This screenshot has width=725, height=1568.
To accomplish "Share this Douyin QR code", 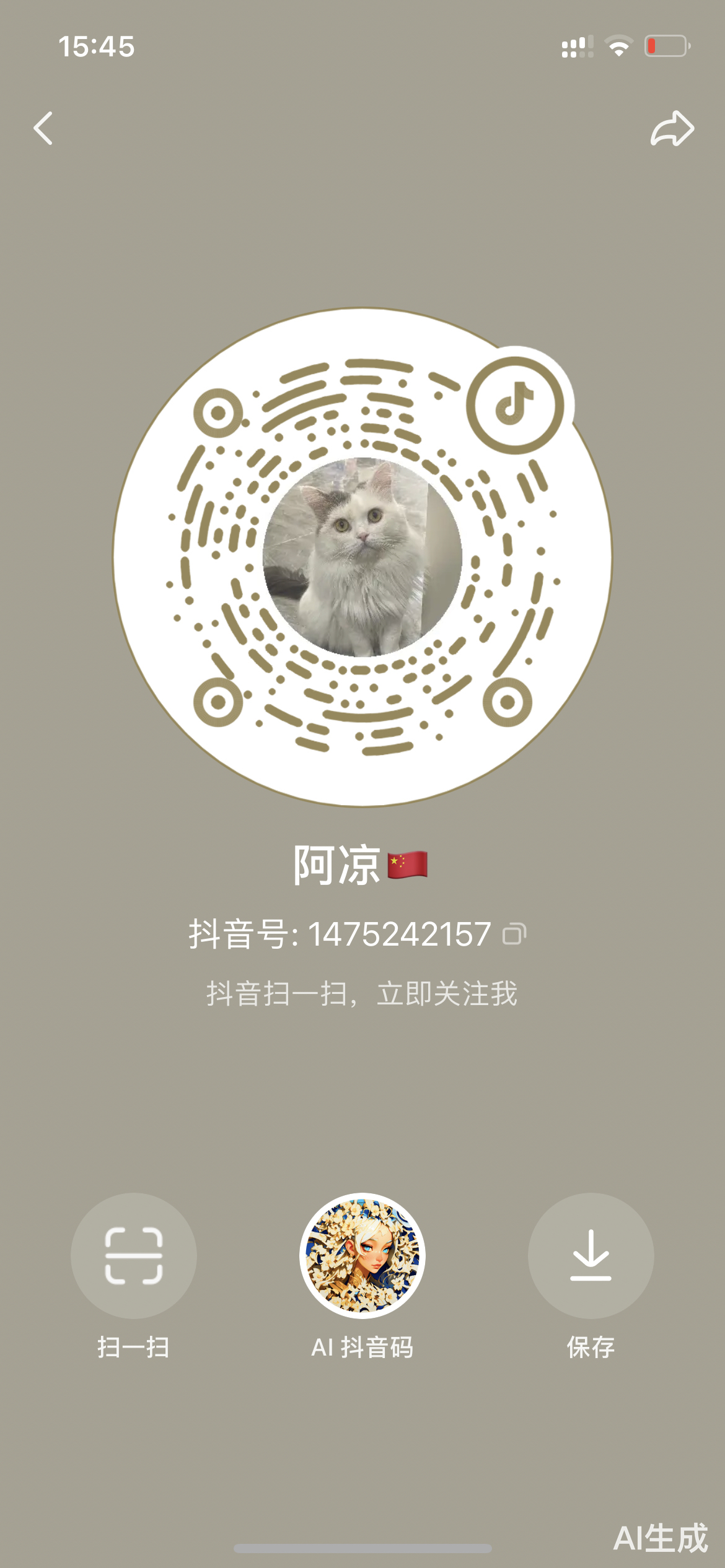I will (x=672, y=128).
